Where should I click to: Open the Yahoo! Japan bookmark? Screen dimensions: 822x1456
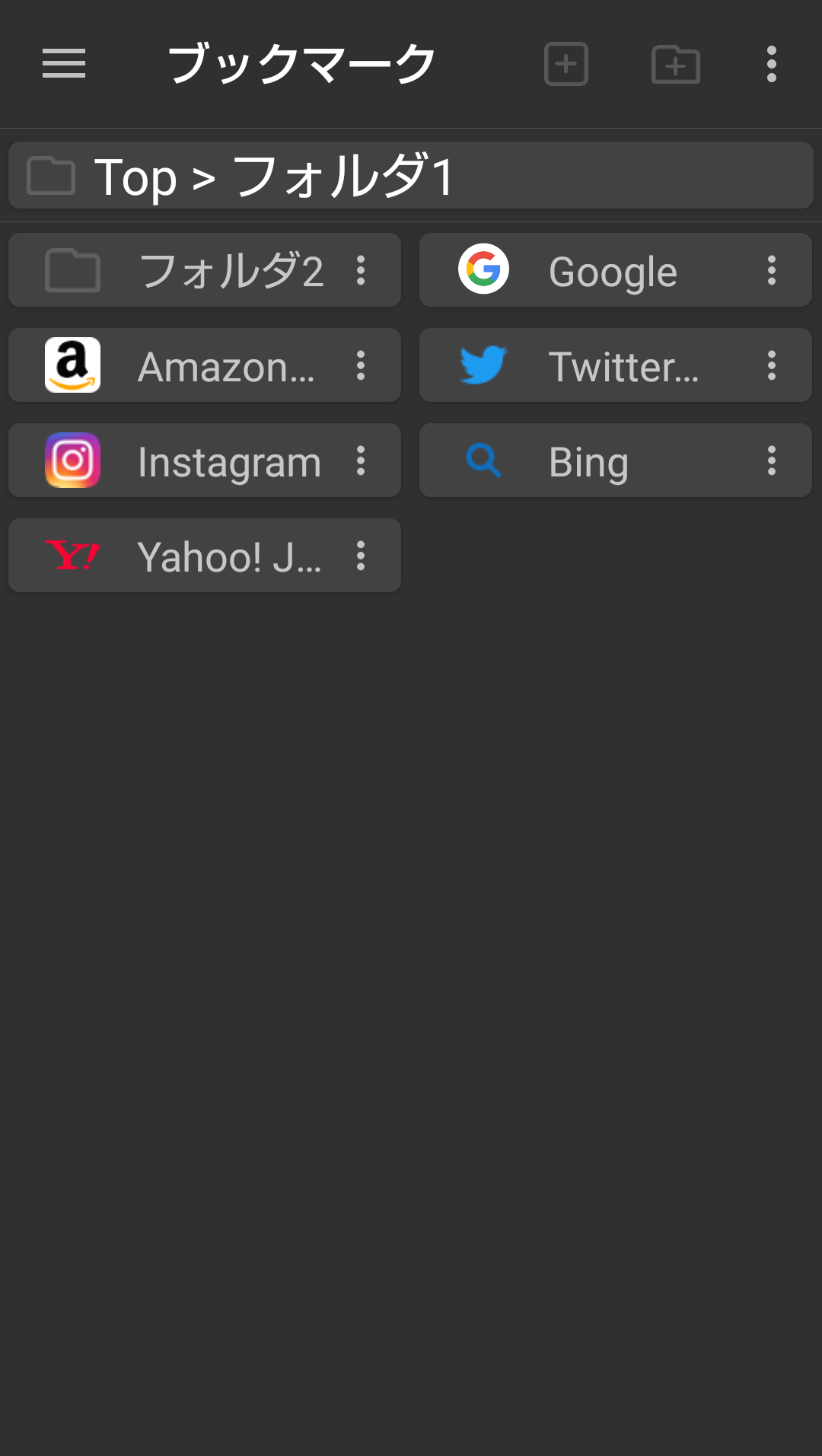(x=183, y=556)
